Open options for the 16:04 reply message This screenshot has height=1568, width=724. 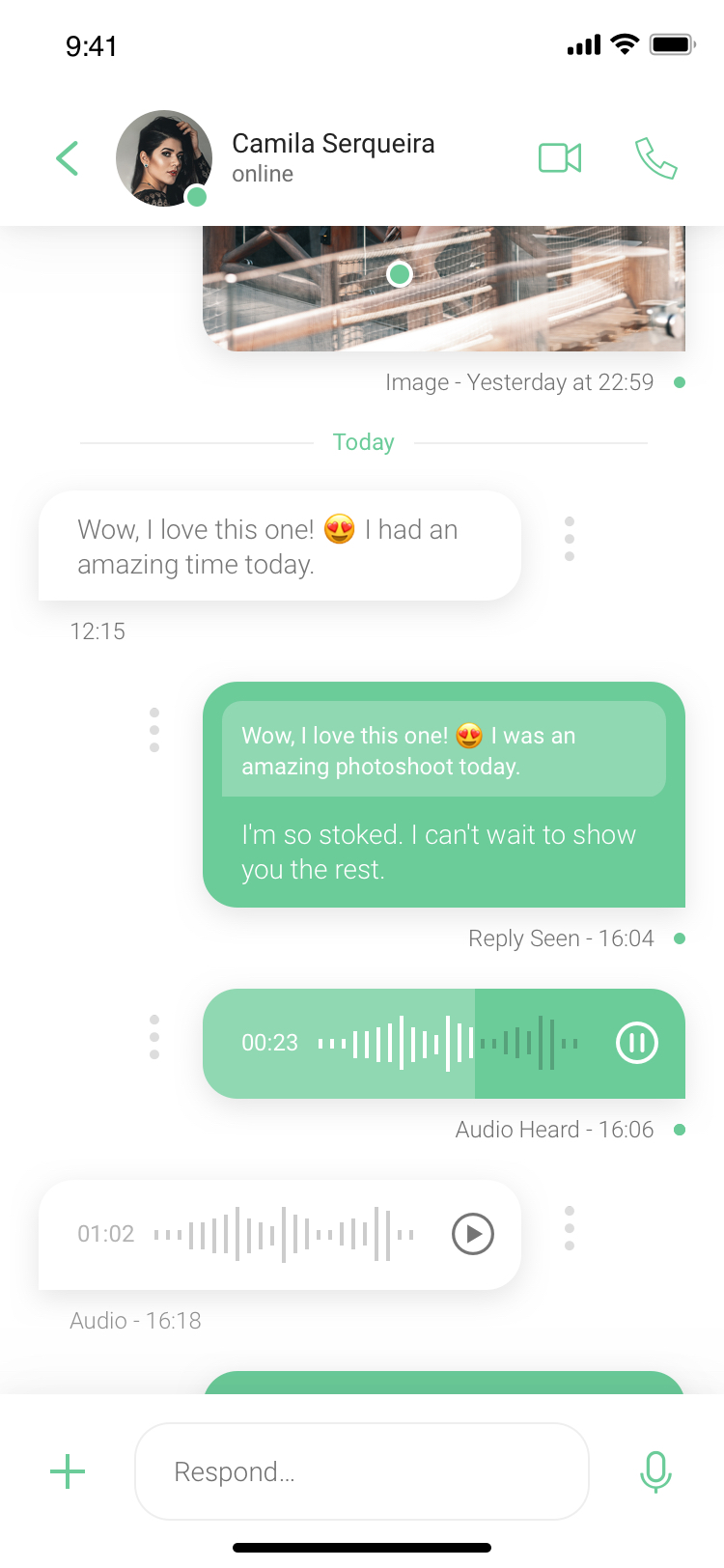point(154,730)
